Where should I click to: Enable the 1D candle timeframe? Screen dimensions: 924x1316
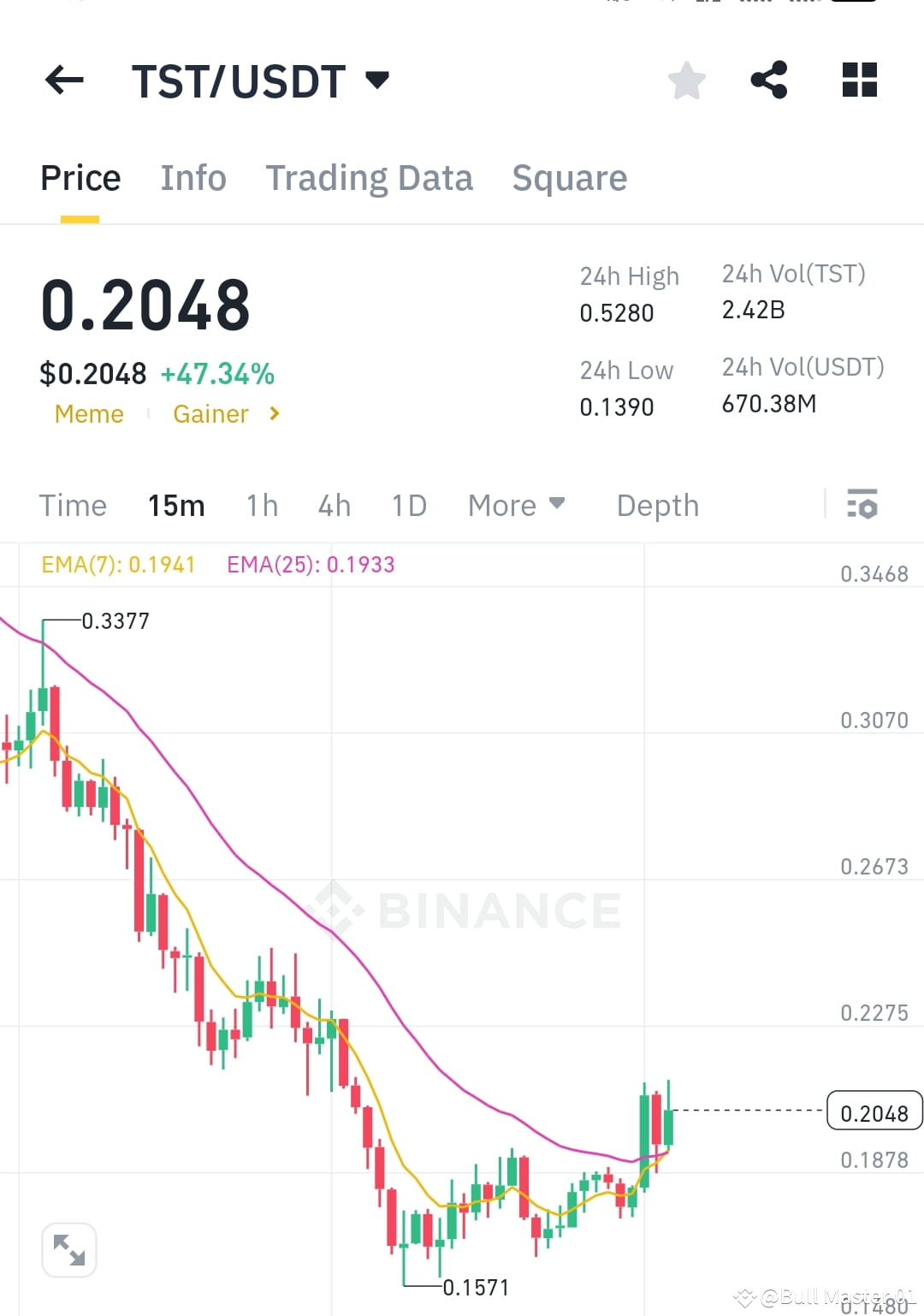pyautogui.click(x=408, y=506)
